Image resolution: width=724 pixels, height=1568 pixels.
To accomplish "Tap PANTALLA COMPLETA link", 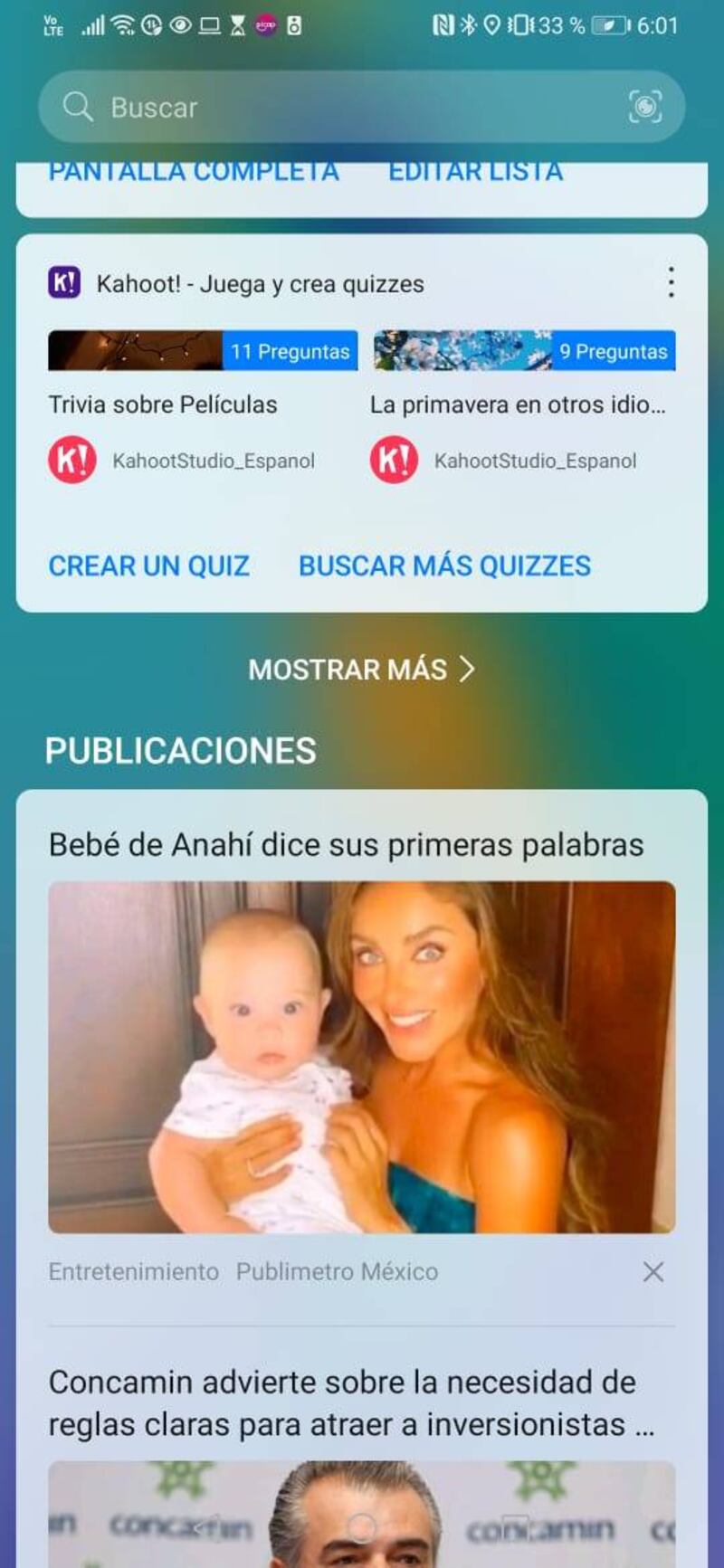I will pyautogui.click(x=194, y=173).
